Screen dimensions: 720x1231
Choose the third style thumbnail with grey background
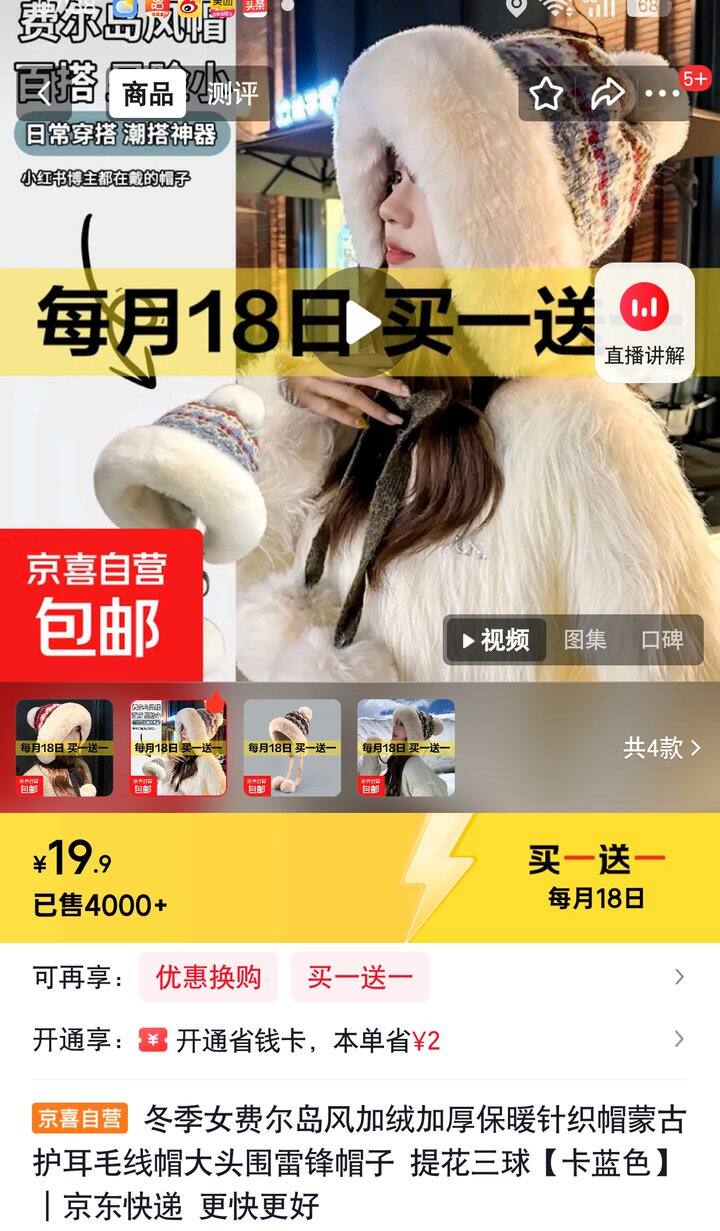(292, 748)
